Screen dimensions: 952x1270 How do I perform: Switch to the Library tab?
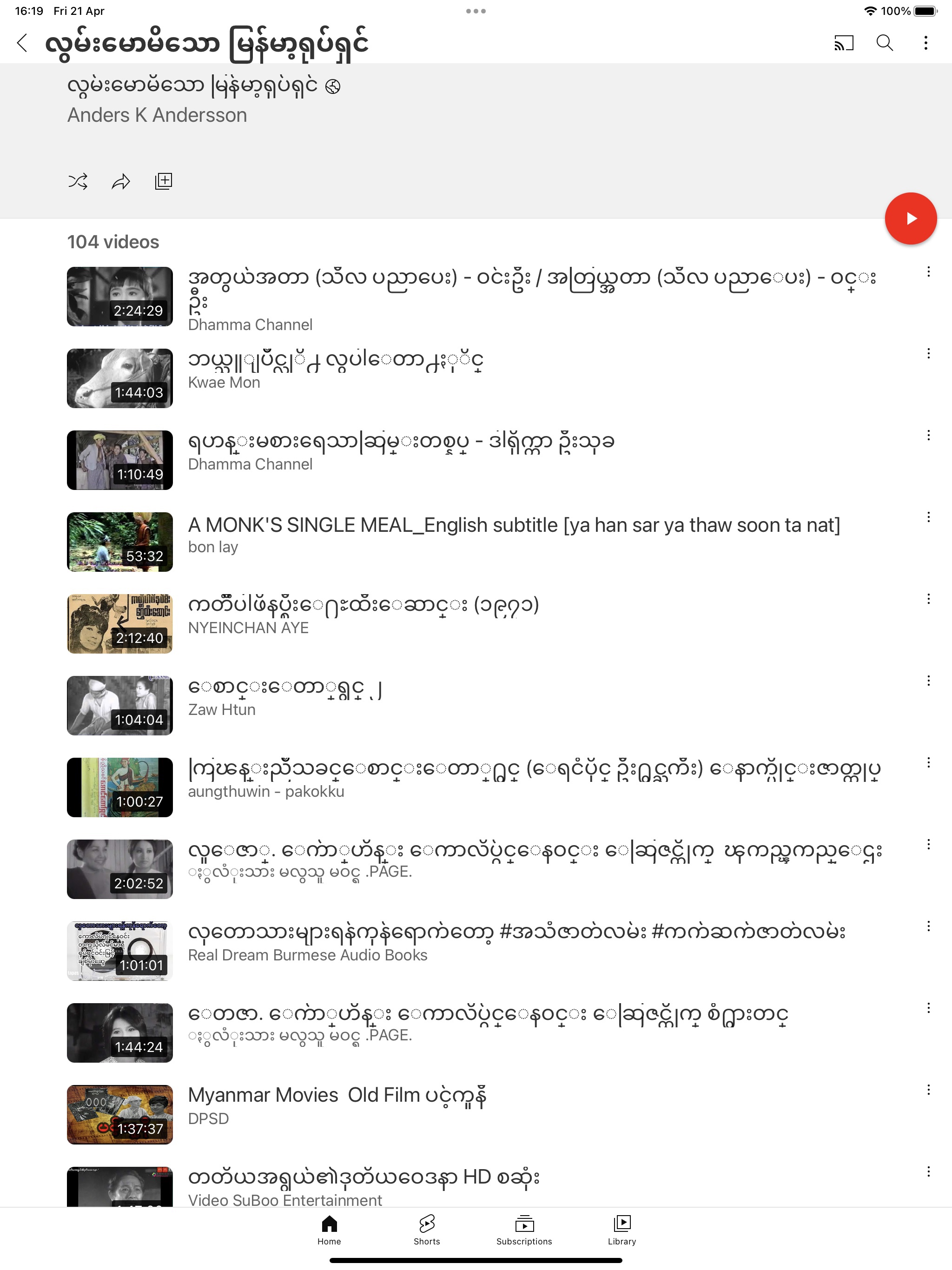click(x=622, y=1230)
